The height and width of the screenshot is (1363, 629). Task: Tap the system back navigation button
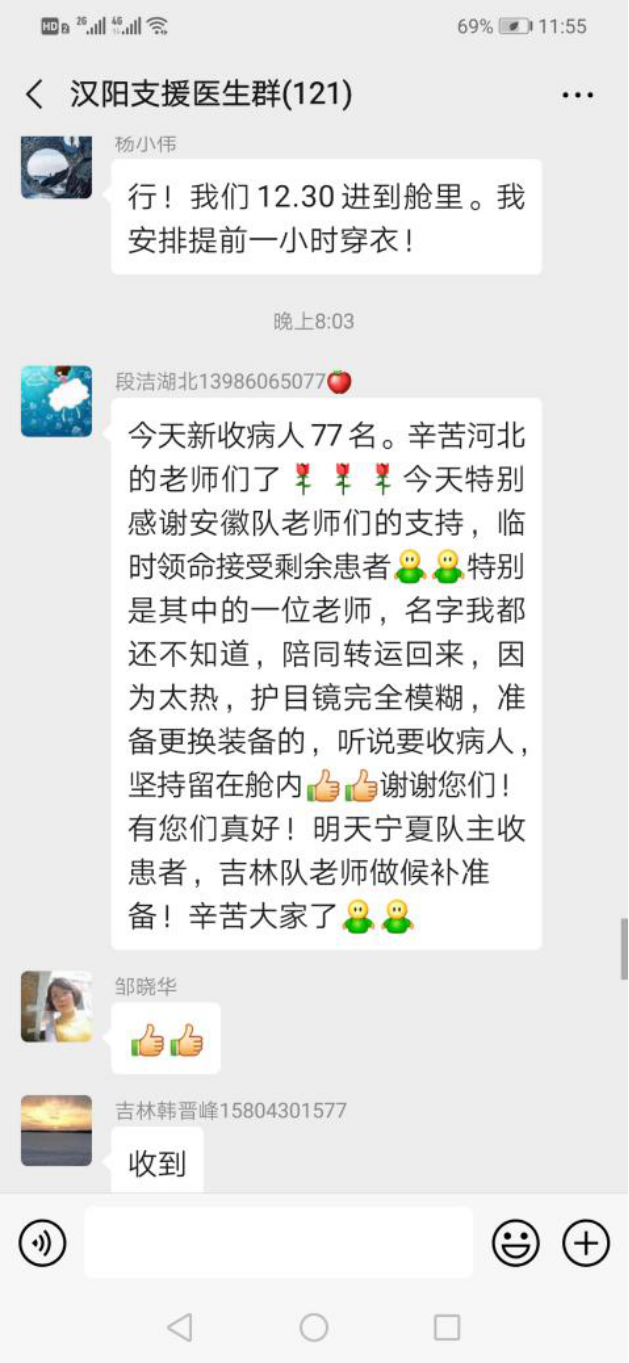click(179, 1327)
